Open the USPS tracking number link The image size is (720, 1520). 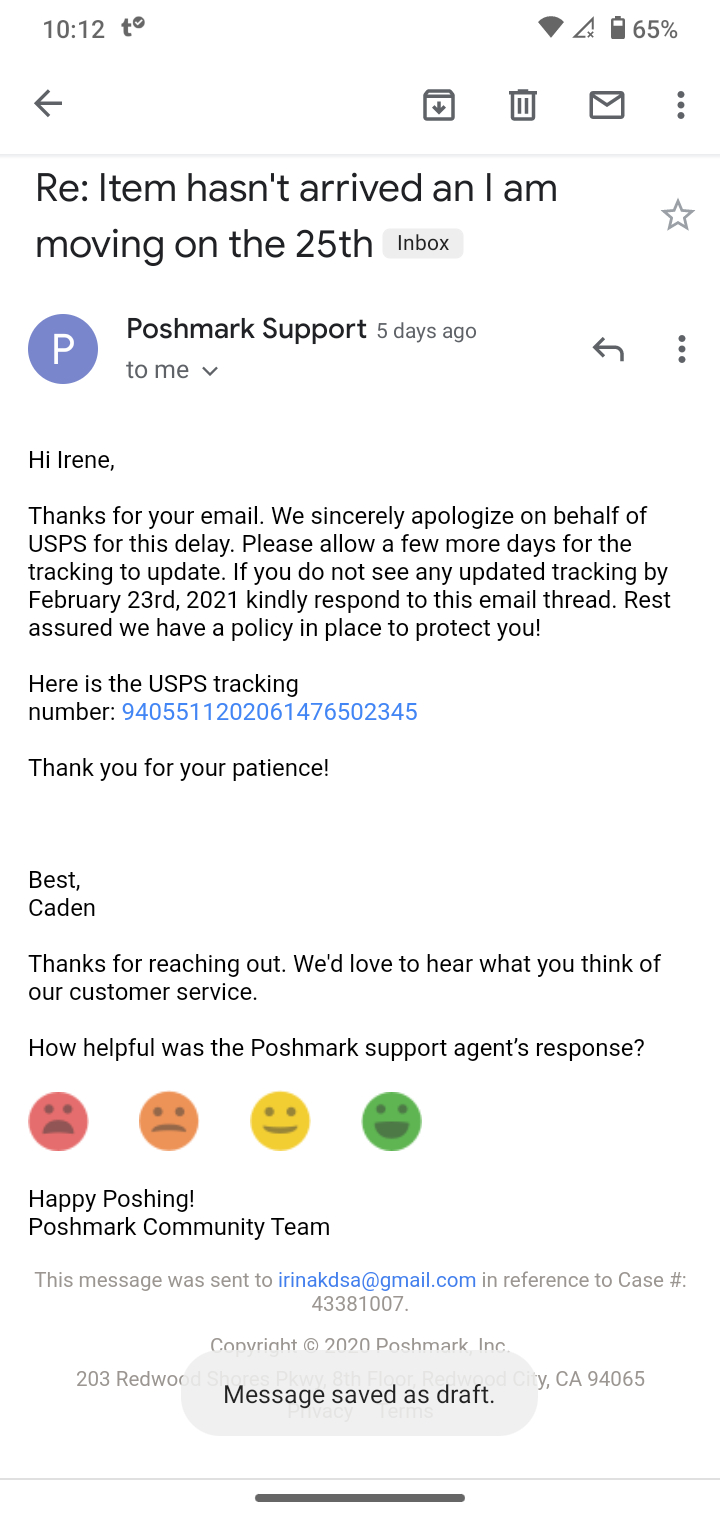click(x=270, y=712)
